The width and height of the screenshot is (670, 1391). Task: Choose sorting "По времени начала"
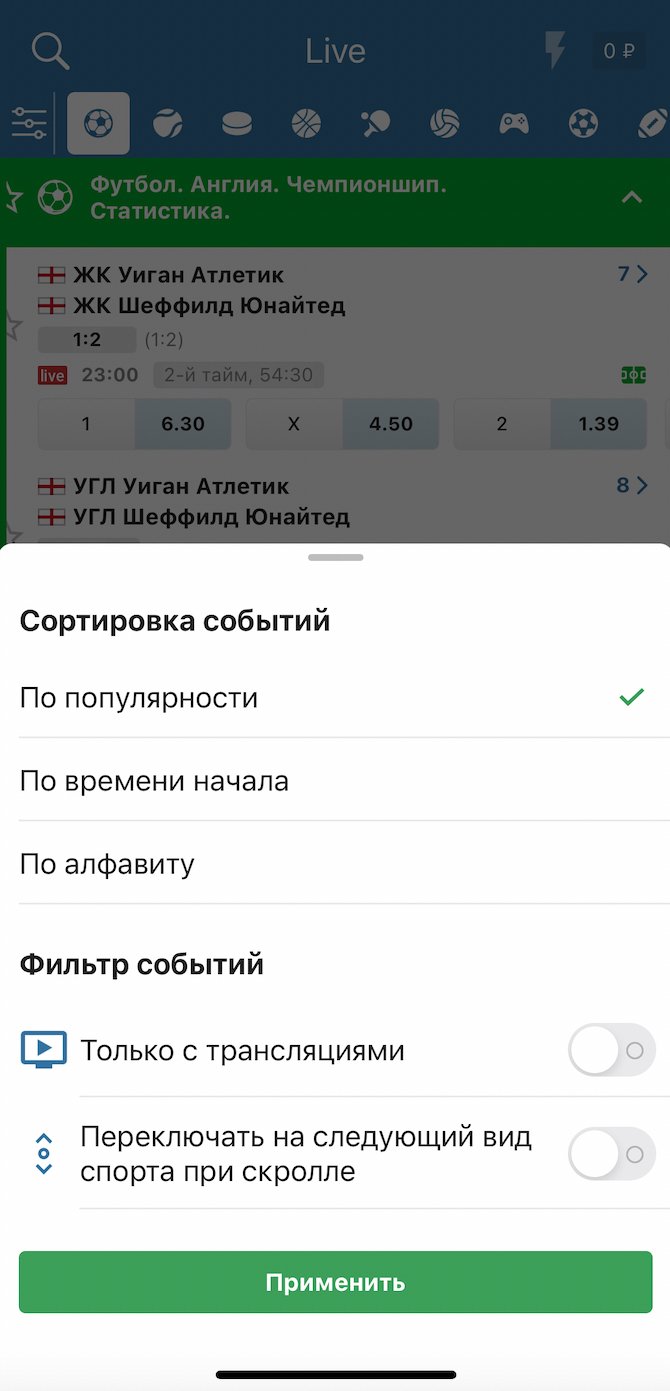pos(334,780)
